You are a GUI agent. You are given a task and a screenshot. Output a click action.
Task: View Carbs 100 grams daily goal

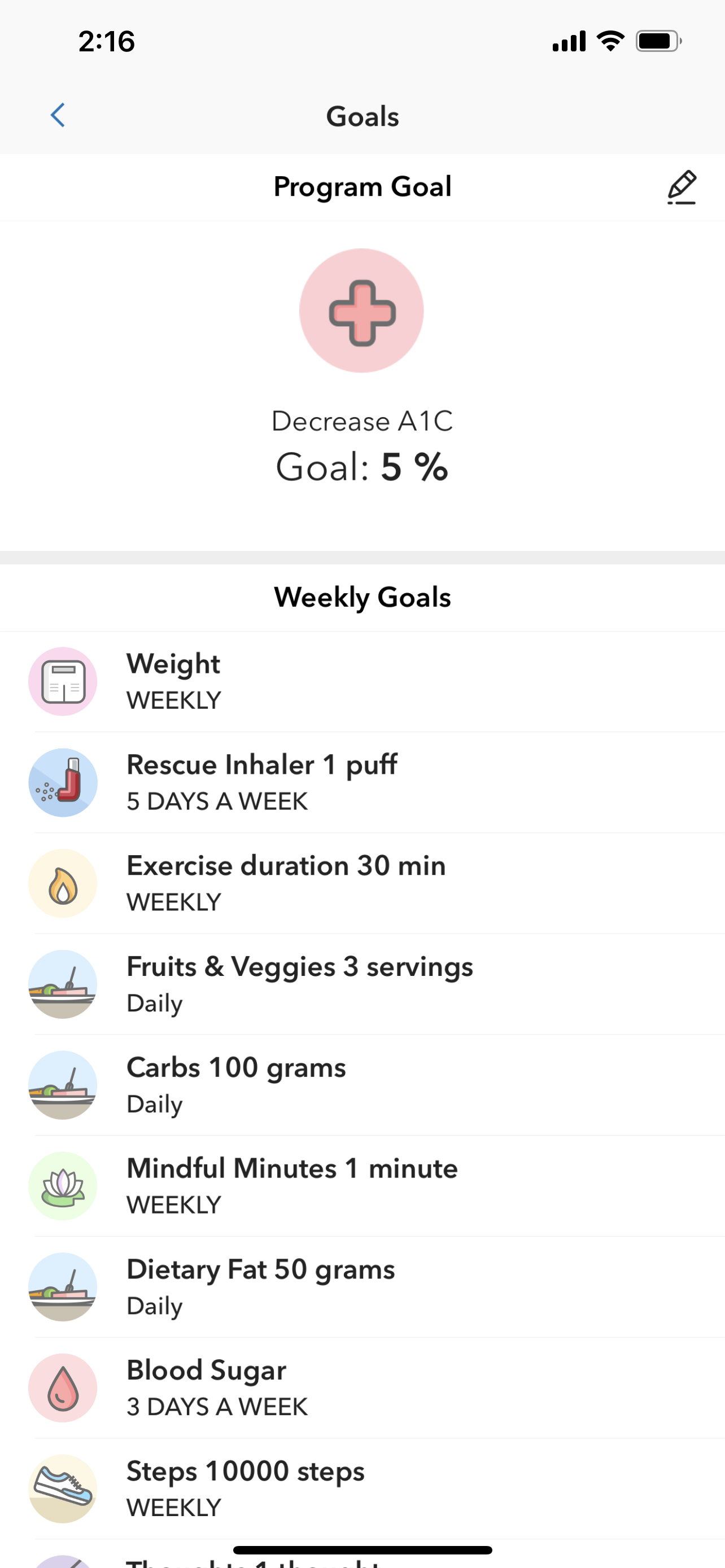tap(362, 1086)
